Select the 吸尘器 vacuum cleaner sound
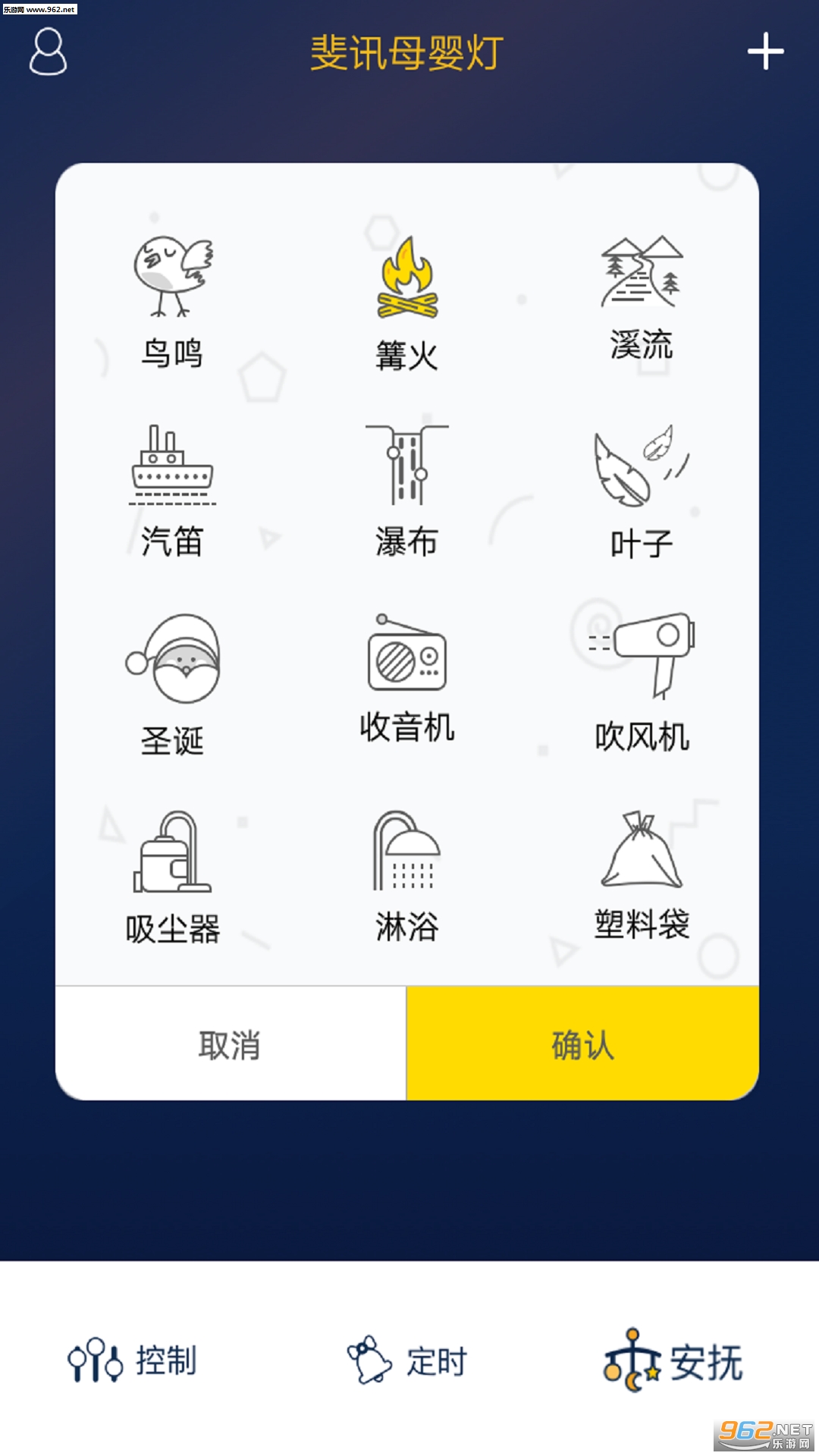Image resolution: width=819 pixels, height=1456 pixels. pos(173,876)
